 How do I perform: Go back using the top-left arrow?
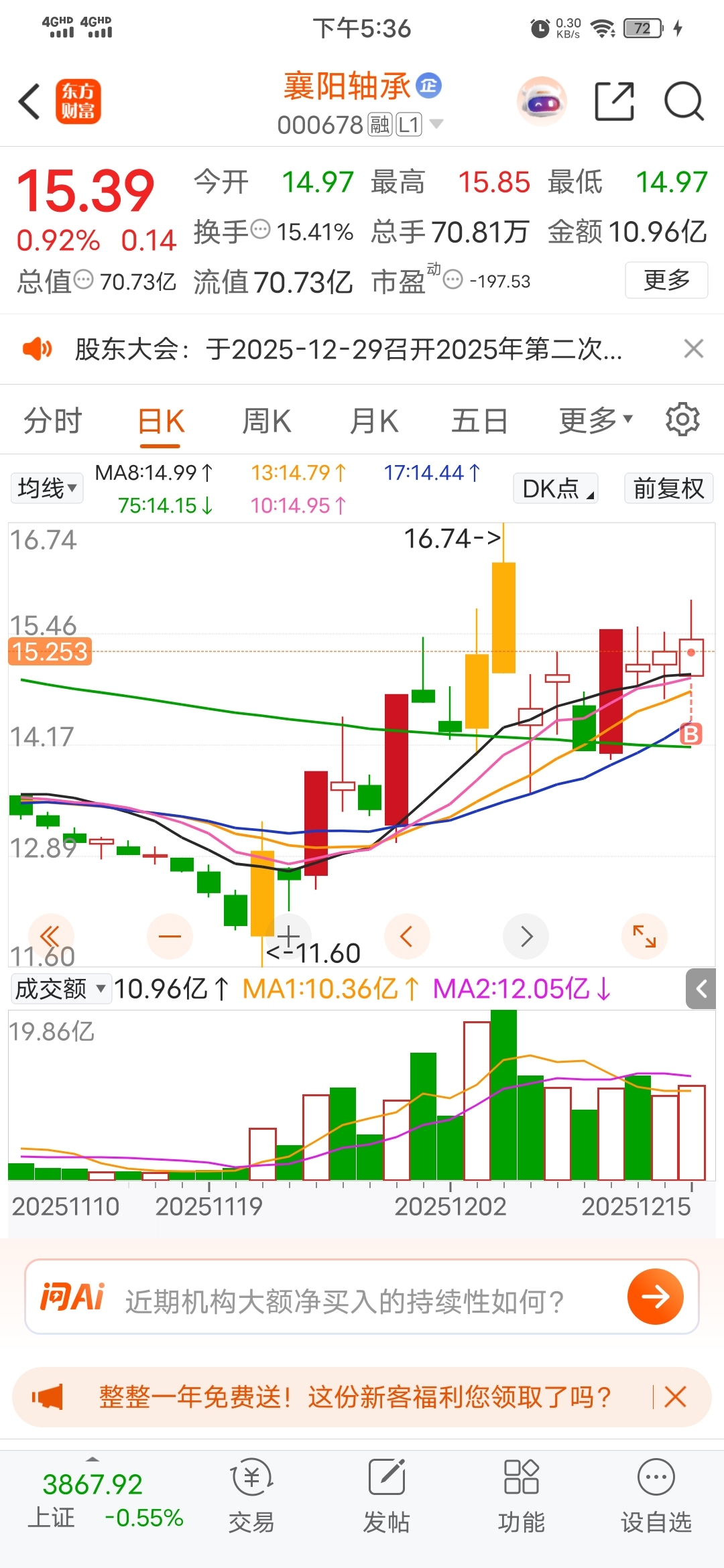click(29, 102)
